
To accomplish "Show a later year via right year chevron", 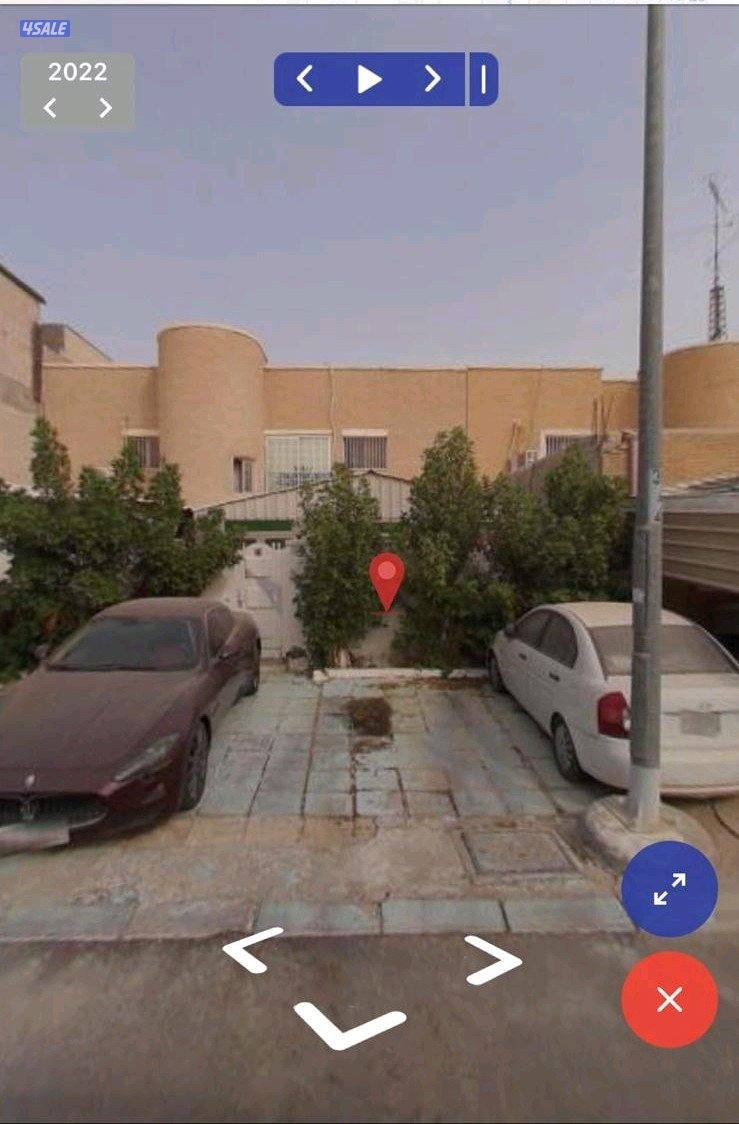I will [x=105, y=105].
